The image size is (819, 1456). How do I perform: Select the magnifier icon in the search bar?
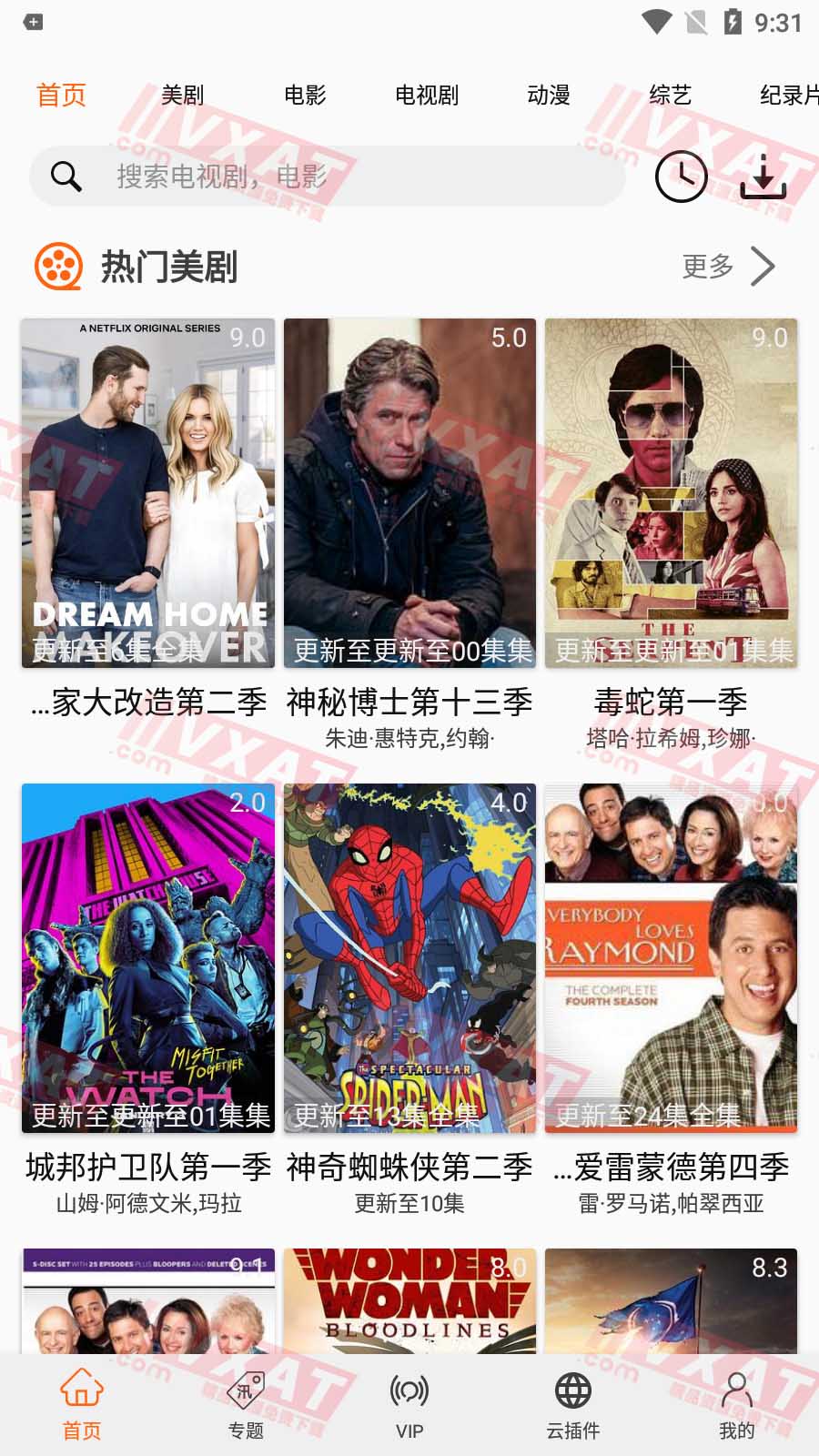(64, 175)
